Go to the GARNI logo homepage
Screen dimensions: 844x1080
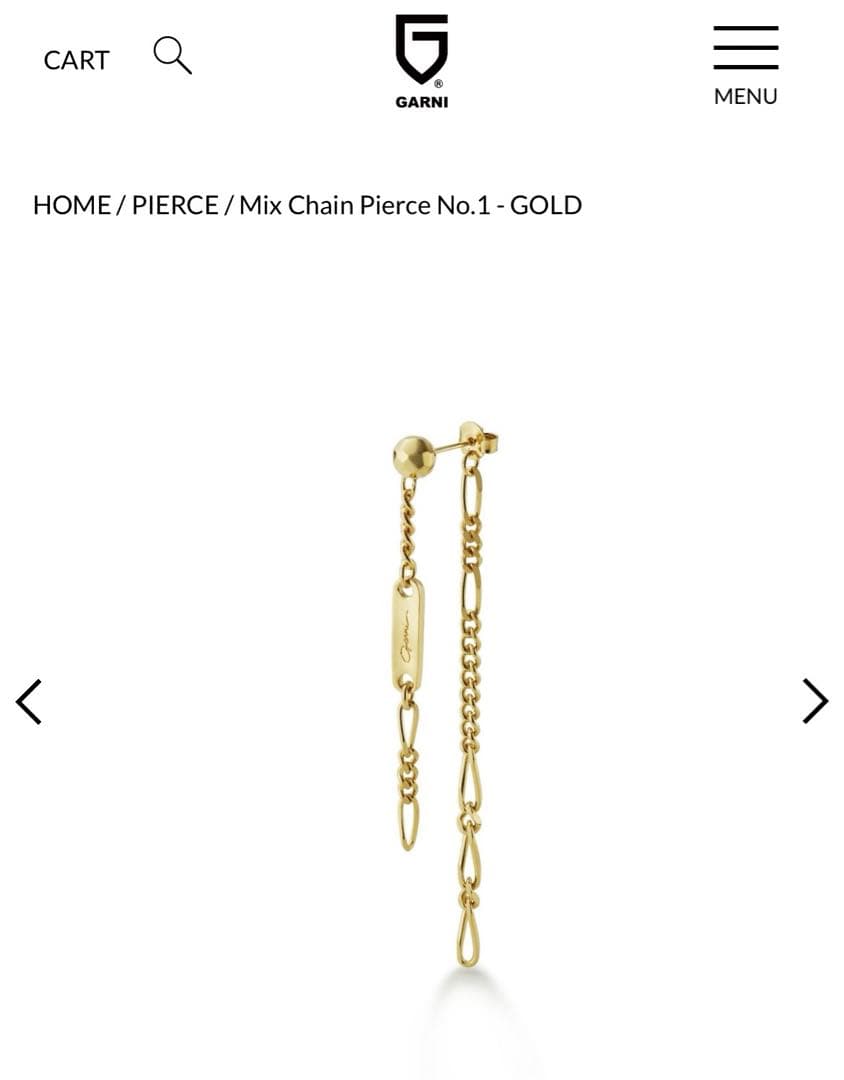(x=421, y=61)
